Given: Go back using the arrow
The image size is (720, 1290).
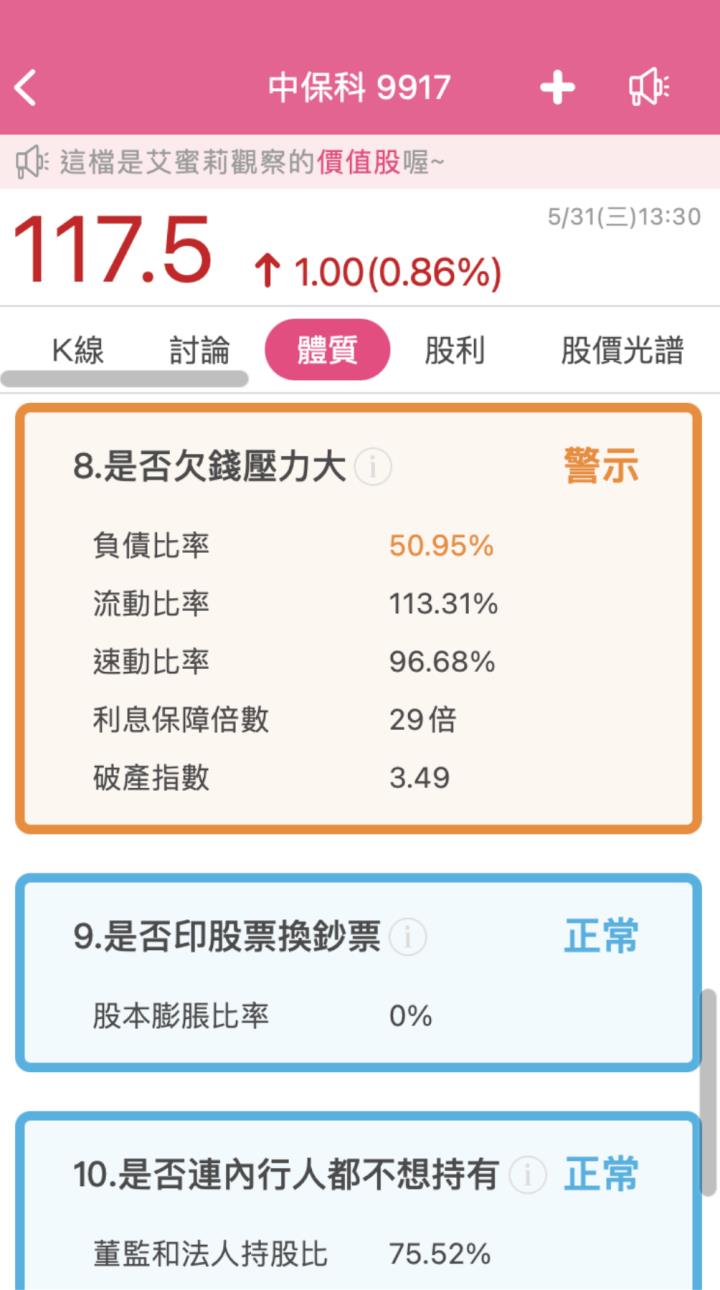Looking at the screenshot, I should tap(27, 88).
